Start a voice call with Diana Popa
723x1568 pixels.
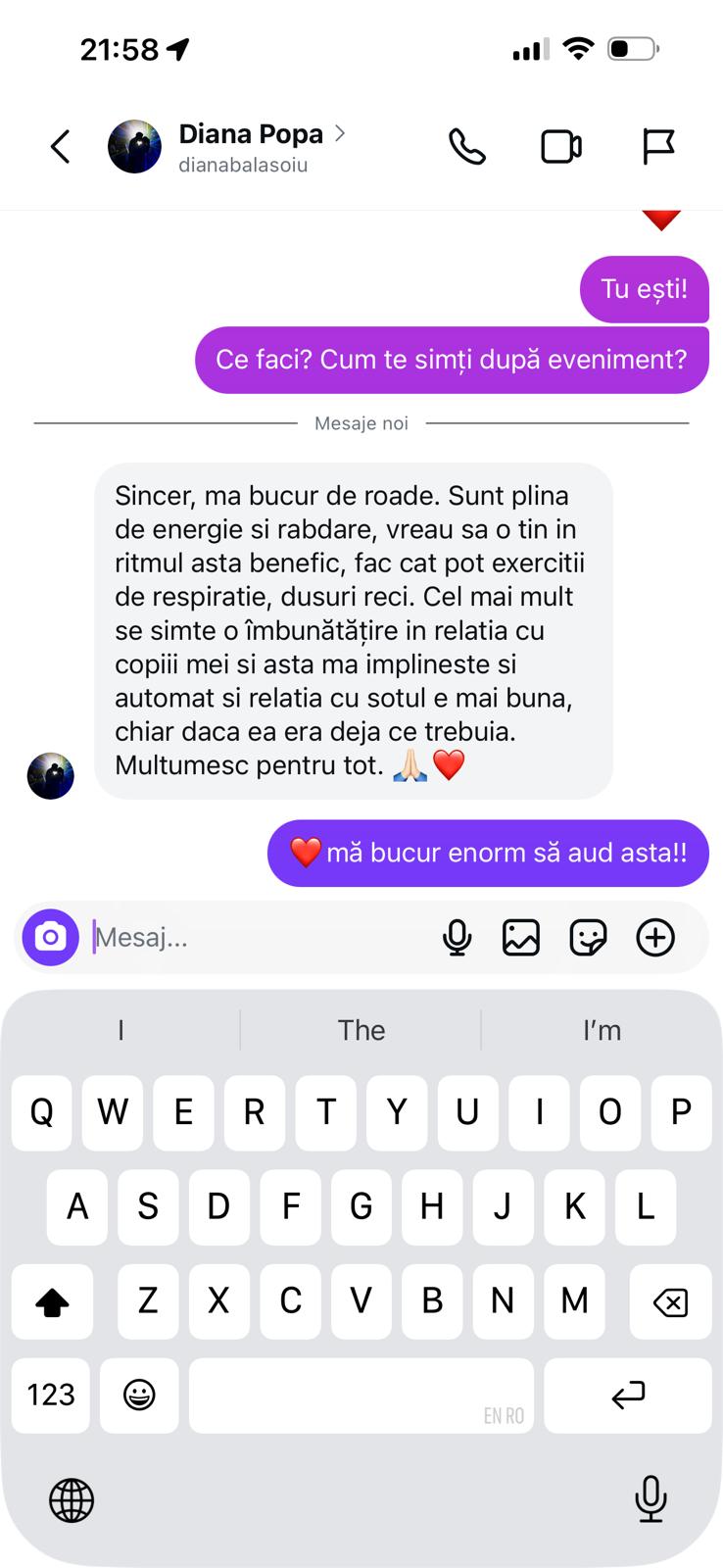tap(467, 147)
